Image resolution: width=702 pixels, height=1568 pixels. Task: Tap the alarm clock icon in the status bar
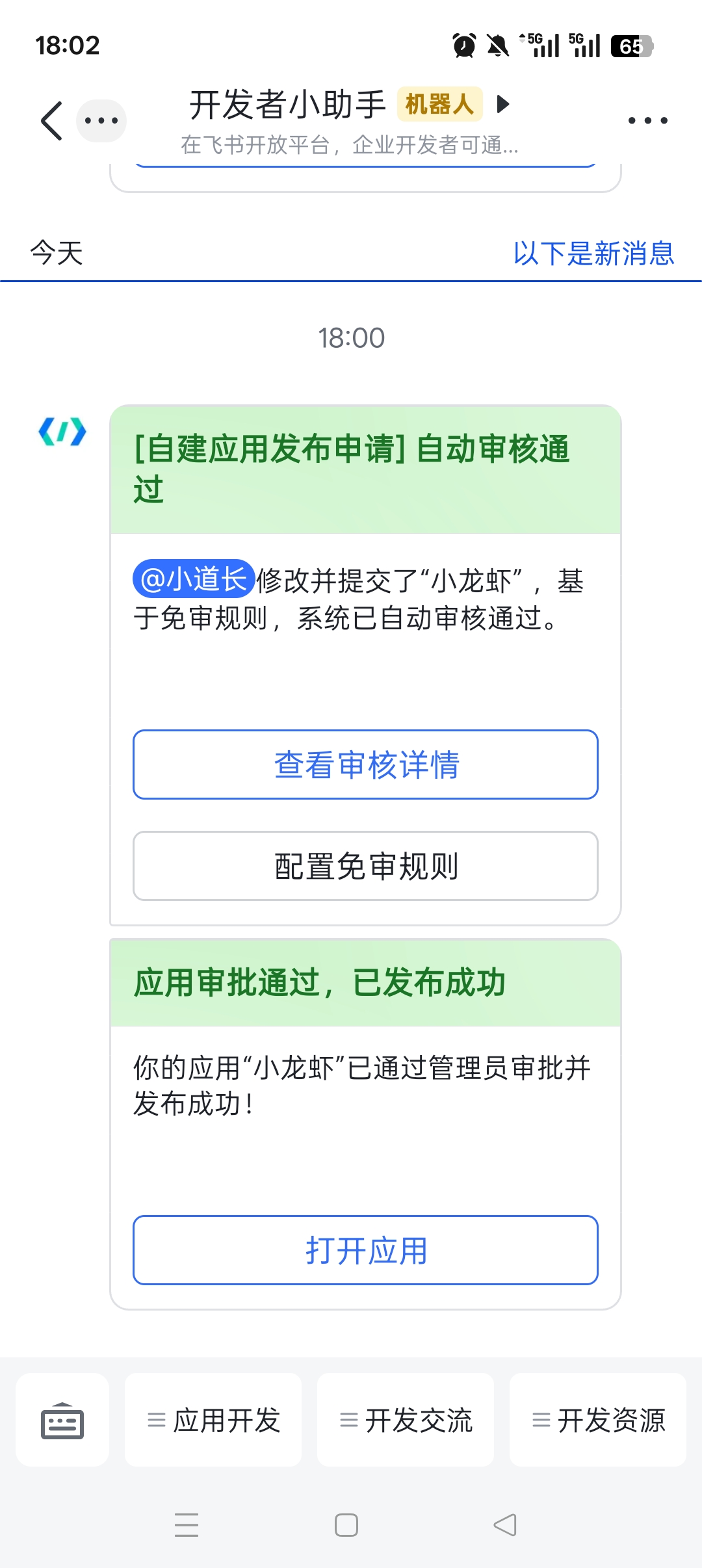[461, 44]
